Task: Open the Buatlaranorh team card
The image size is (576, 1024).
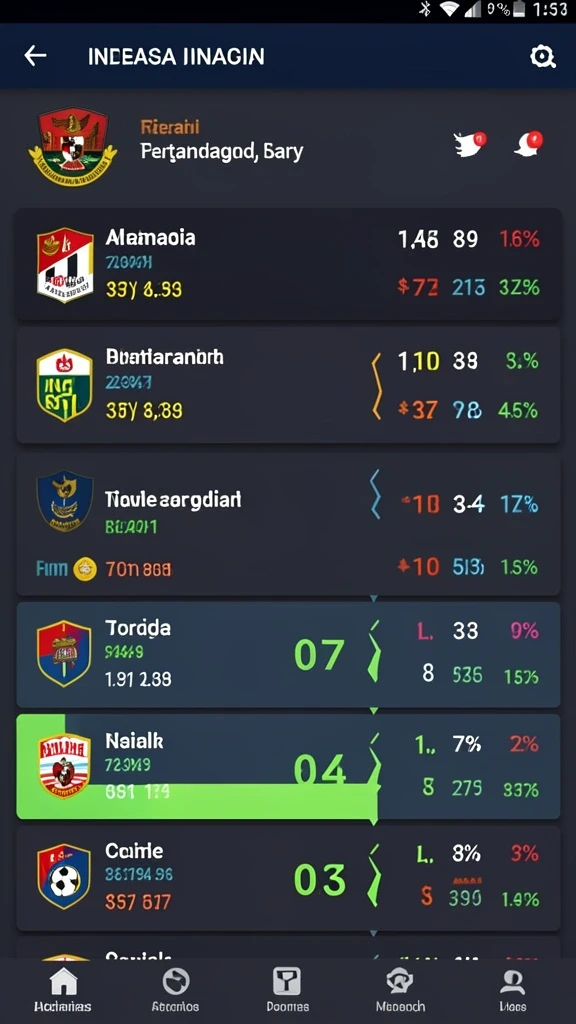Action: [x=288, y=385]
